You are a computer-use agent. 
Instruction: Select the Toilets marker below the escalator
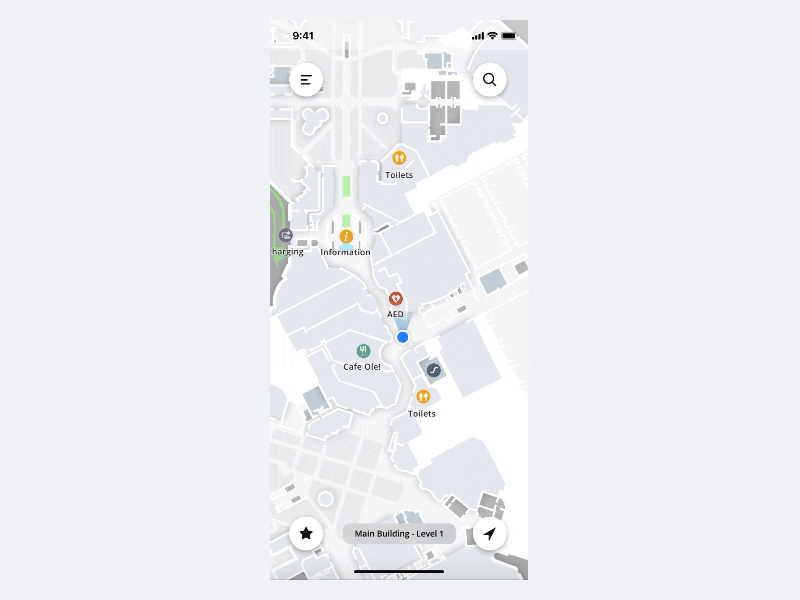[422, 397]
